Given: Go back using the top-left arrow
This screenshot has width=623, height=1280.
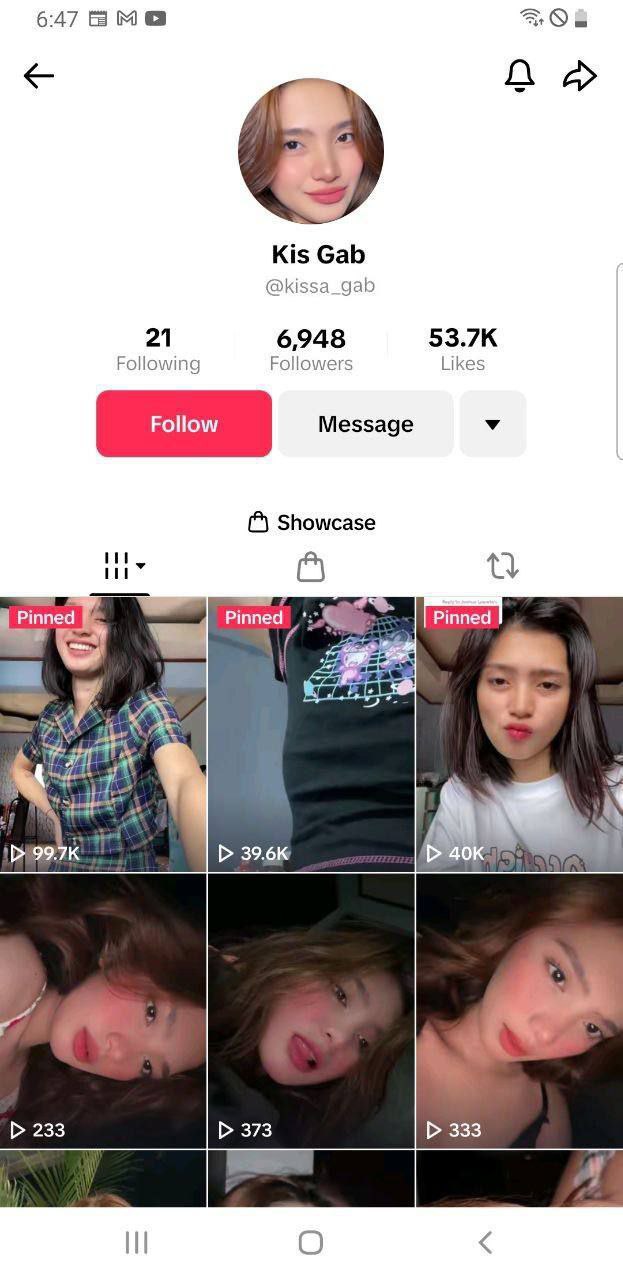Looking at the screenshot, I should [x=39, y=76].
